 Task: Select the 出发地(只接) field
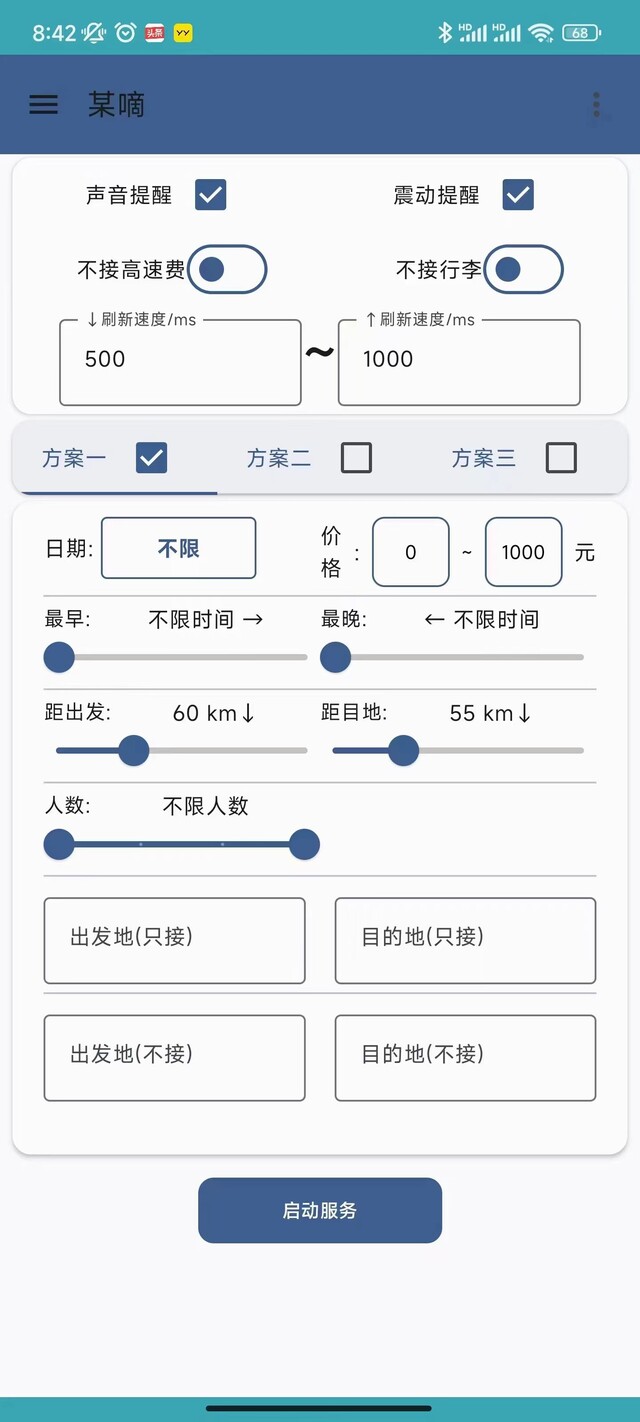(174, 940)
